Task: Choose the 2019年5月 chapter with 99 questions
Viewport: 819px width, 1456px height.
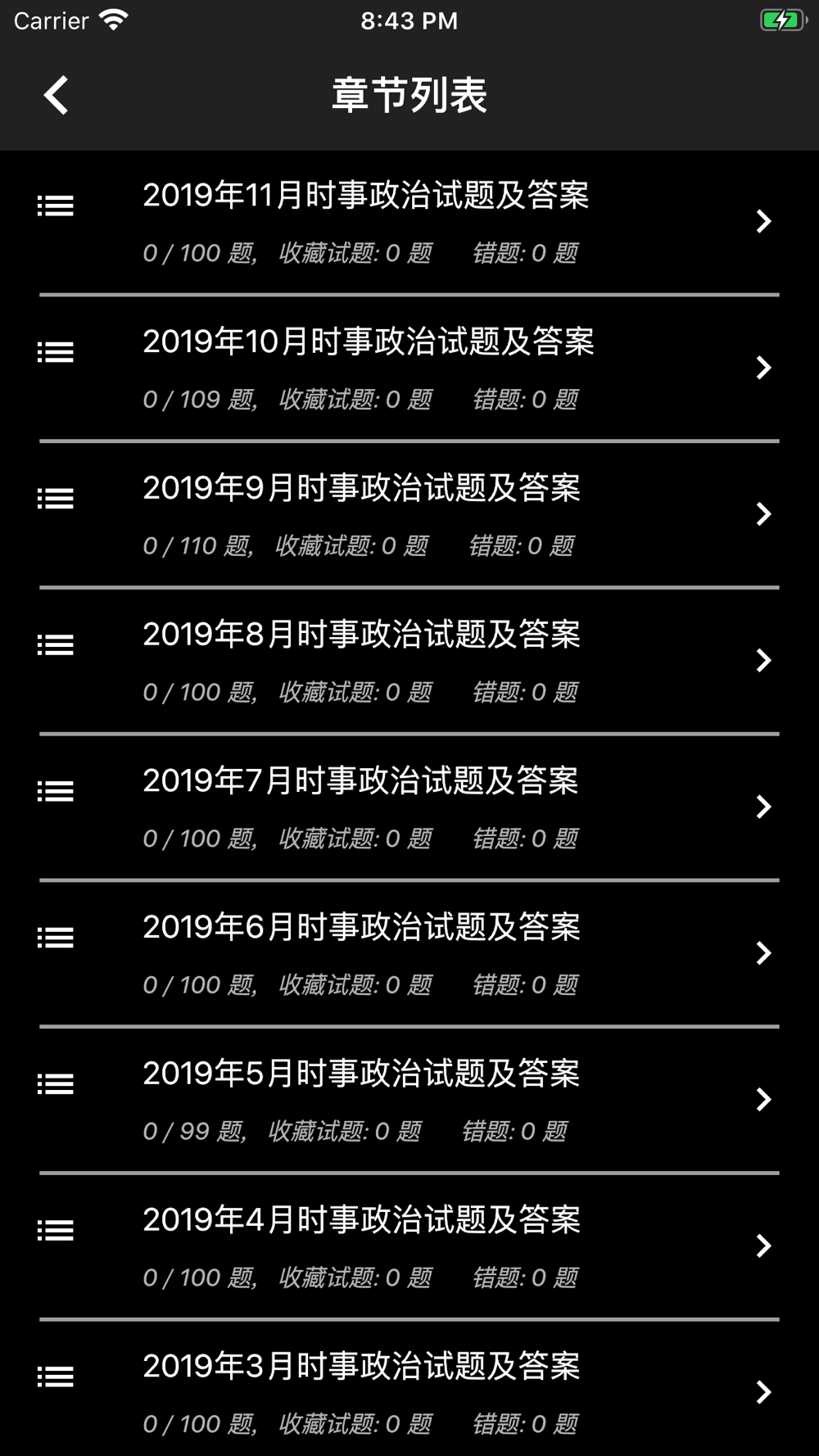Action: point(409,1100)
